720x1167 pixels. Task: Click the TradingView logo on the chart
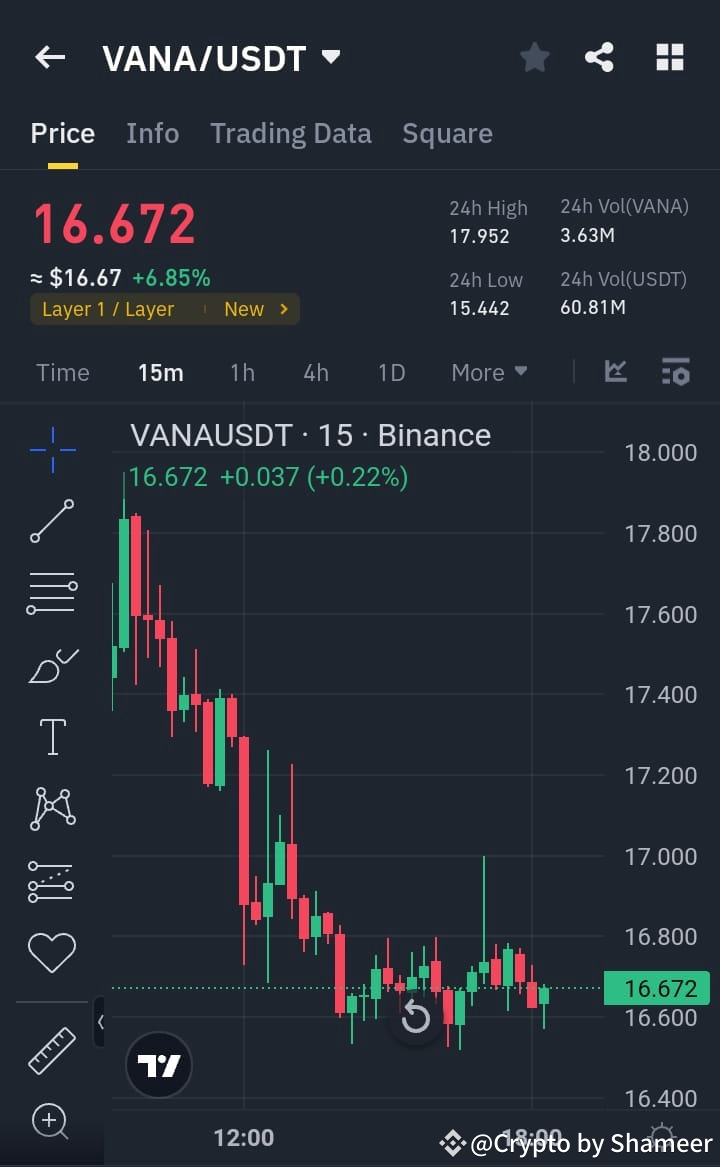tap(158, 1064)
